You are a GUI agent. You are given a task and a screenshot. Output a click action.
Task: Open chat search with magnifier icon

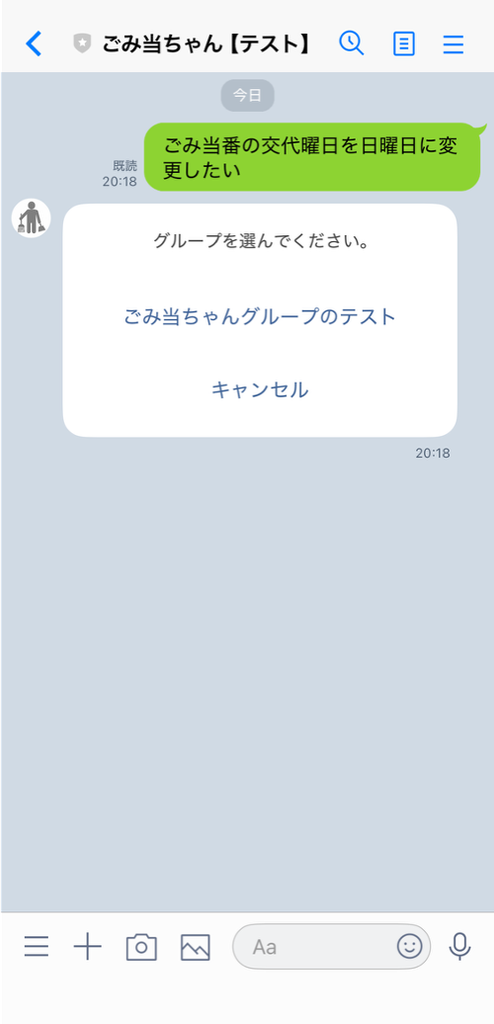(352, 43)
